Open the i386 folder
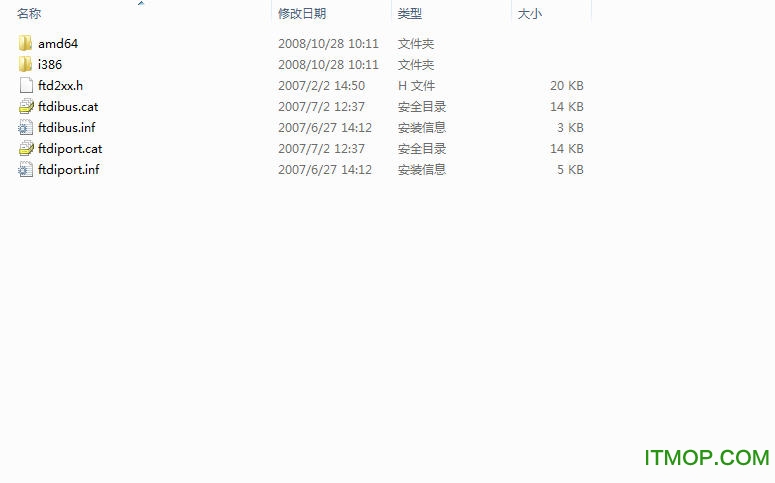 [50, 65]
